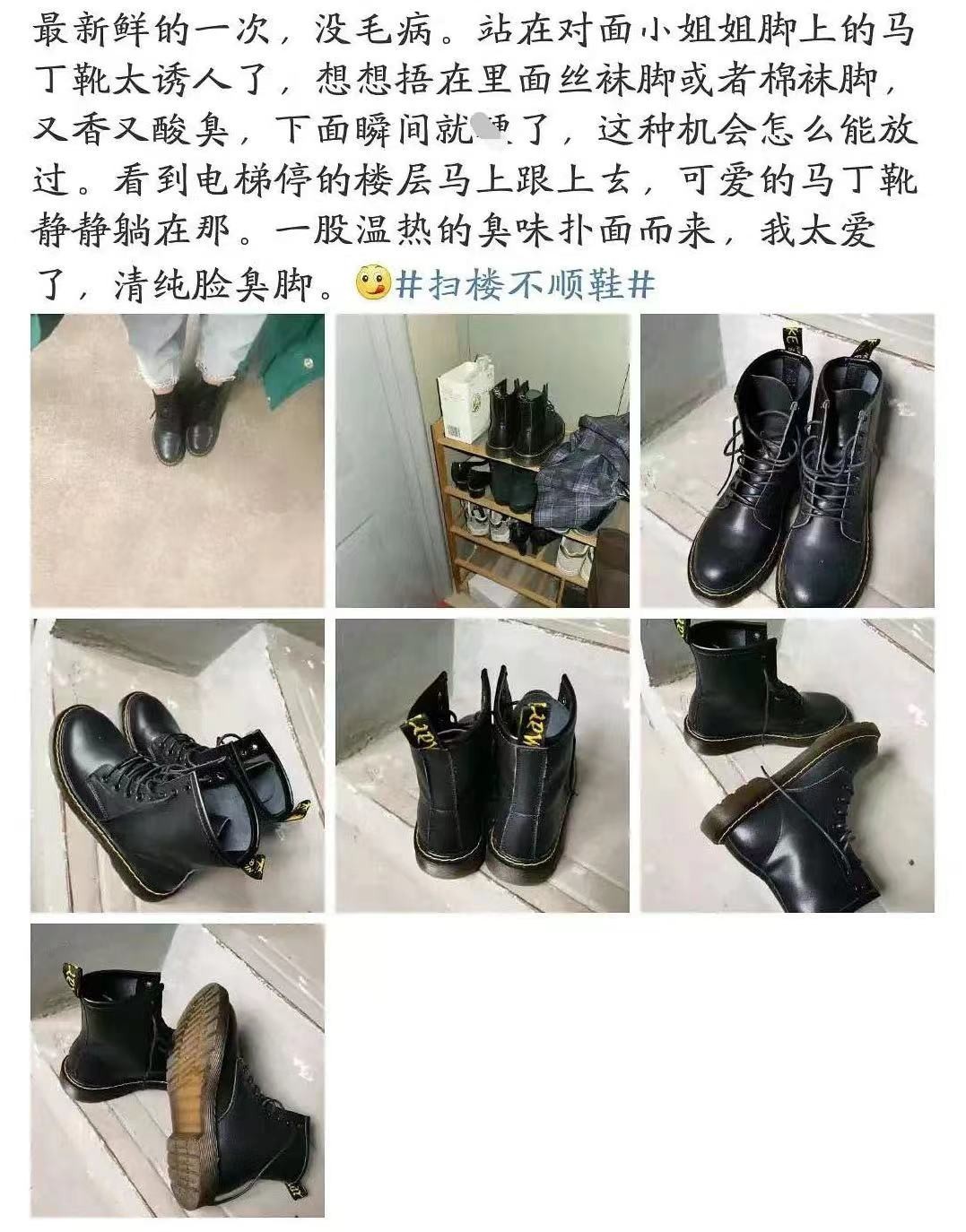Viewport: 966px width, 1232px height.
Task: Open the photo showing the boot sole
Action: (178, 1071)
